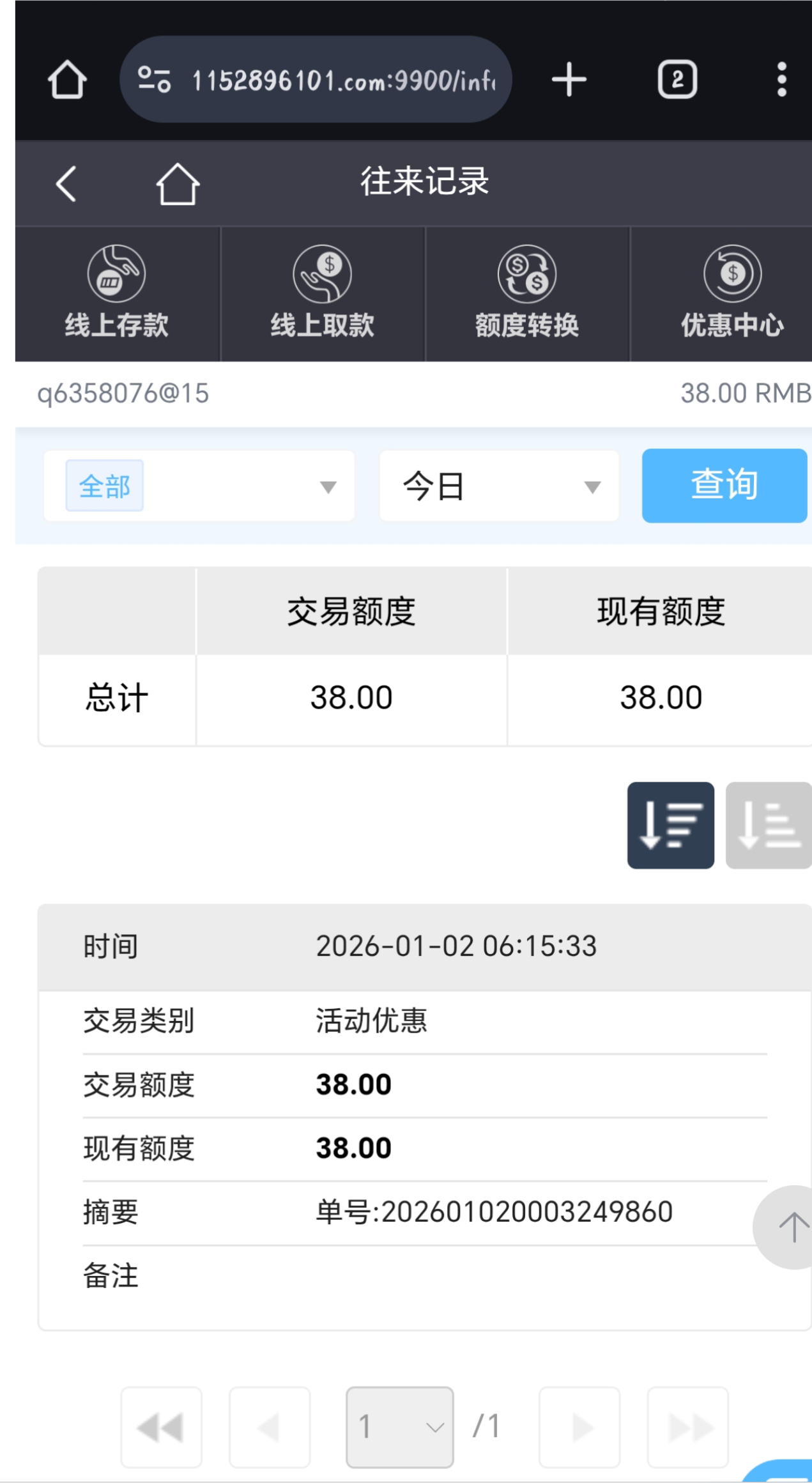The image size is (812, 1483).
Task: Return to the site home page
Action: click(178, 184)
